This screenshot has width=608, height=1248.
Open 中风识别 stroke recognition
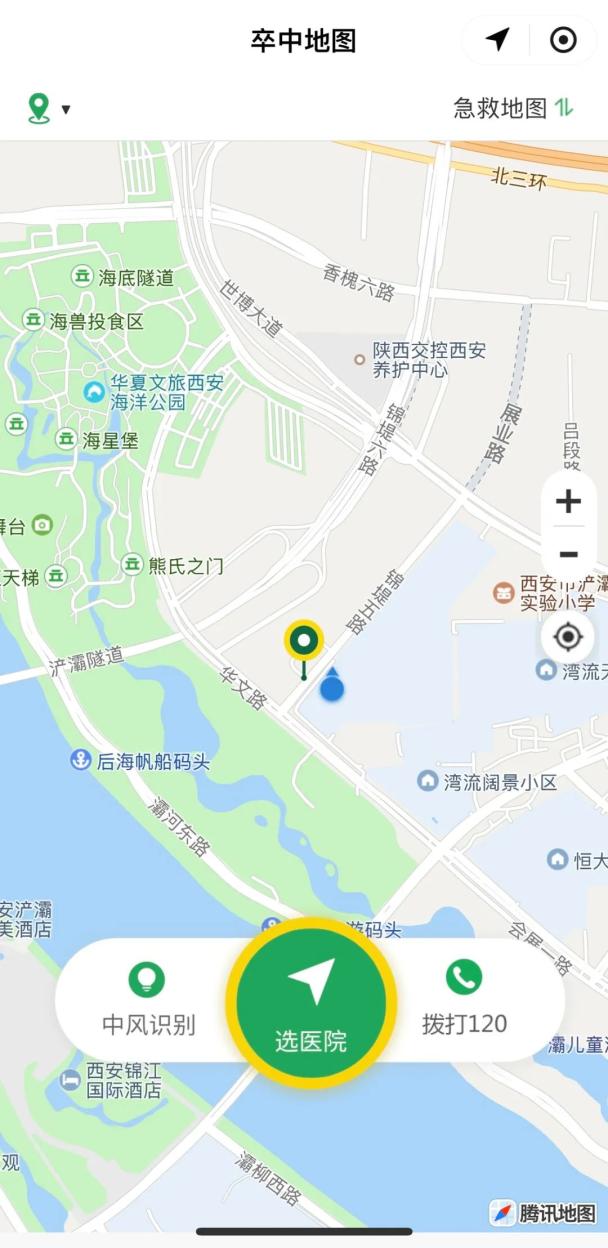[148, 998]
